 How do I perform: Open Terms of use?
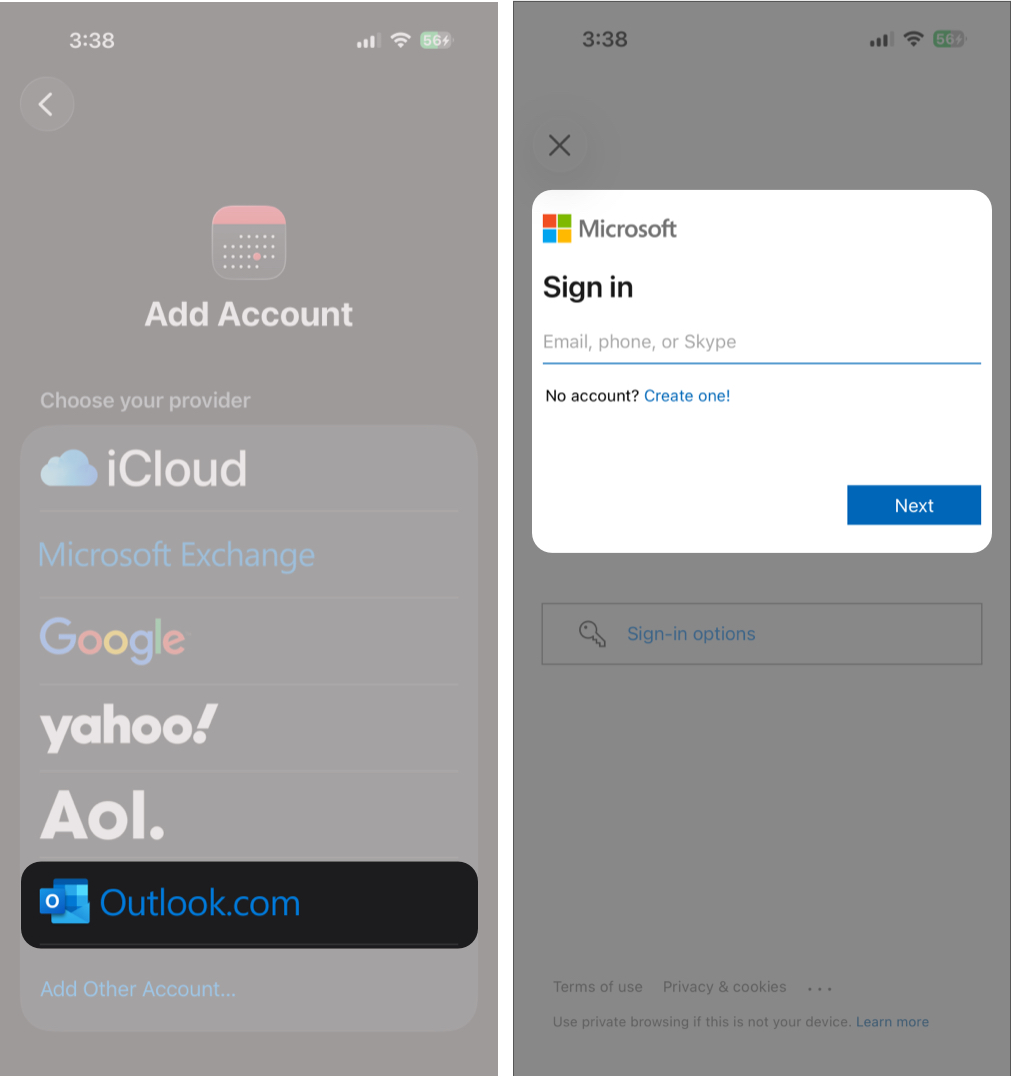(597, 987)
